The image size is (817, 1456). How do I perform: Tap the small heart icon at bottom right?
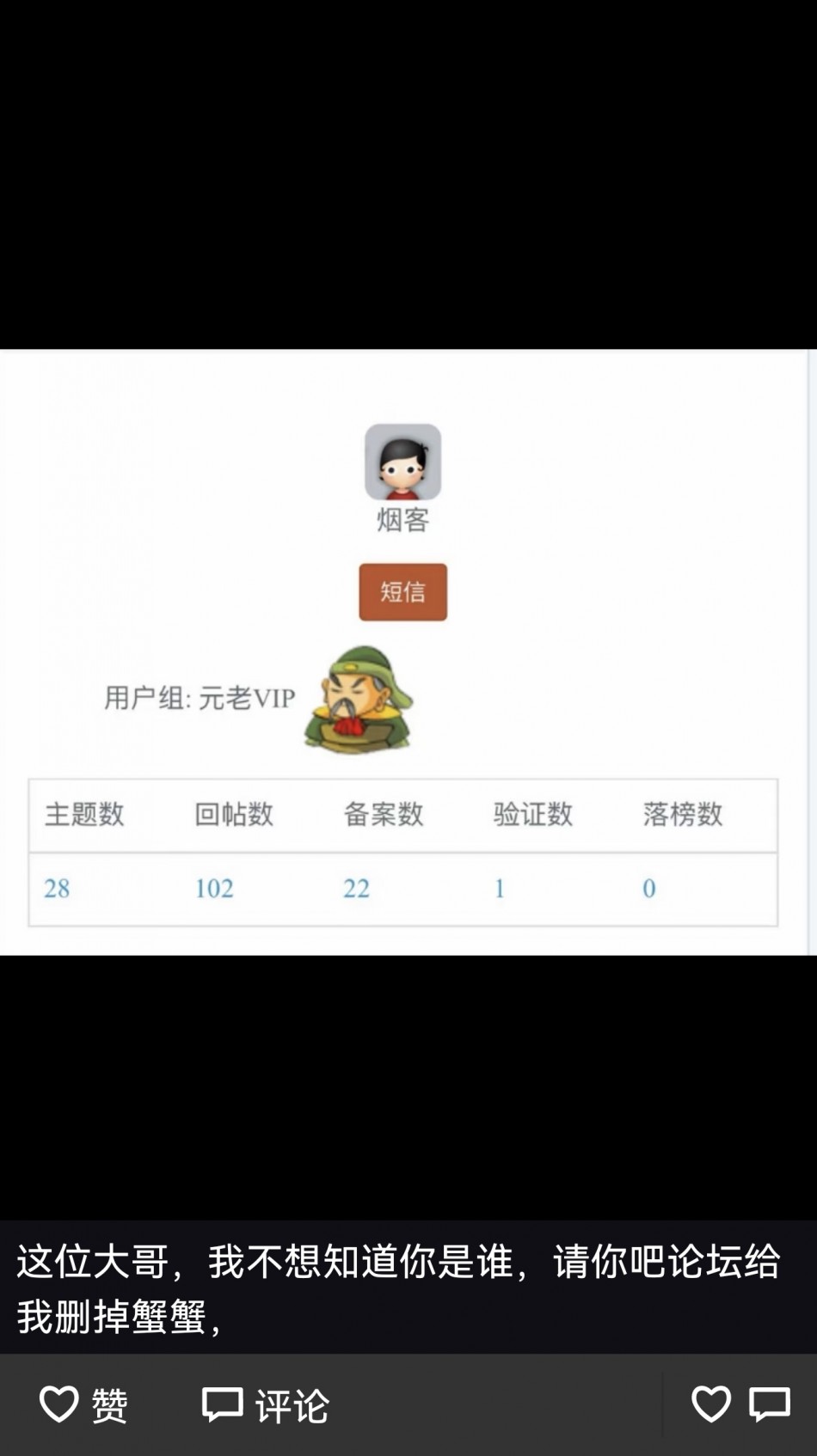tap(710, 1404)
